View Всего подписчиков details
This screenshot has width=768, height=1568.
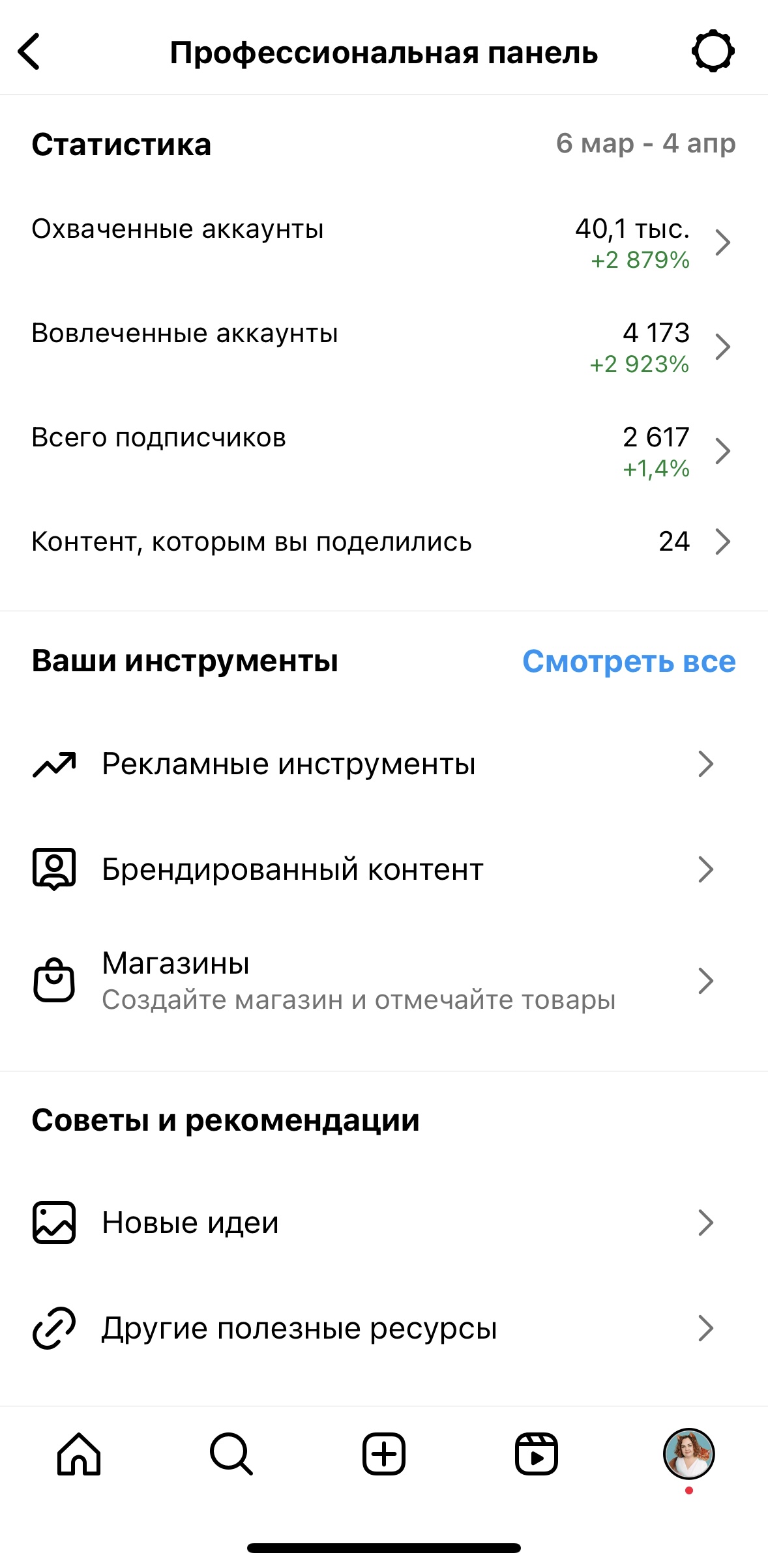(x=383, y=451)
